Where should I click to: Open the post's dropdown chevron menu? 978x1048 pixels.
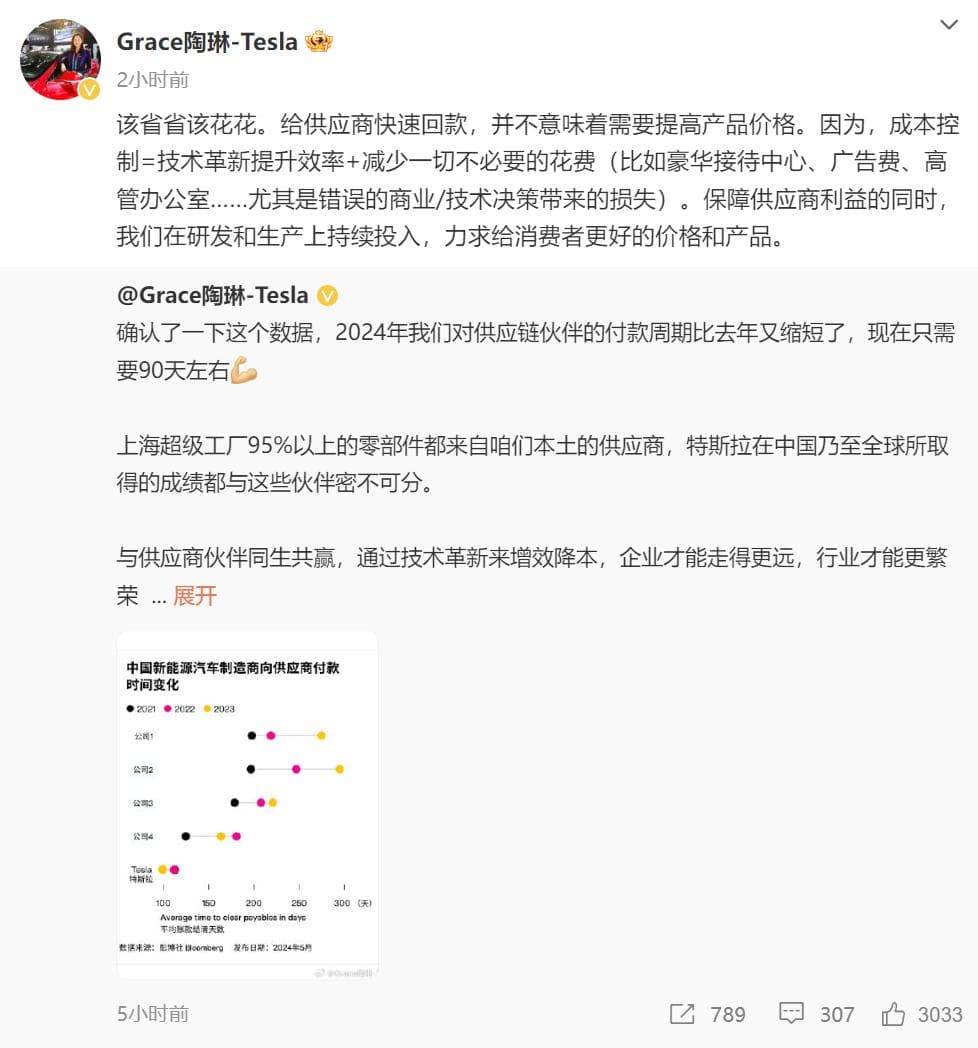pos(949,24)
